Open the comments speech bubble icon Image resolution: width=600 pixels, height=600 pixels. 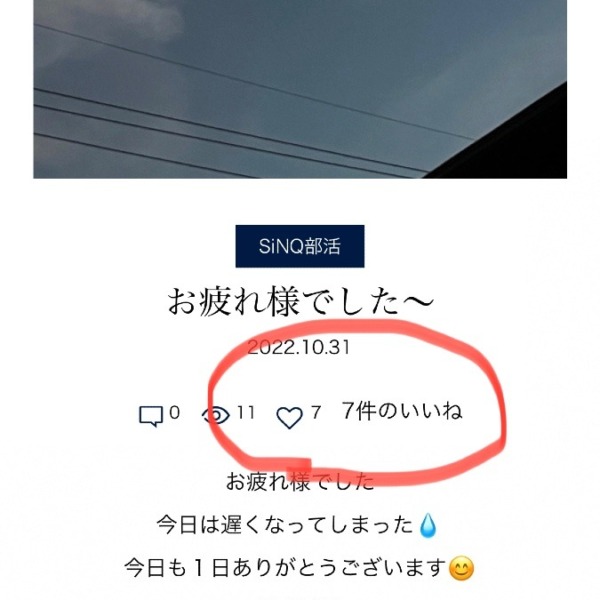point(151,416)
